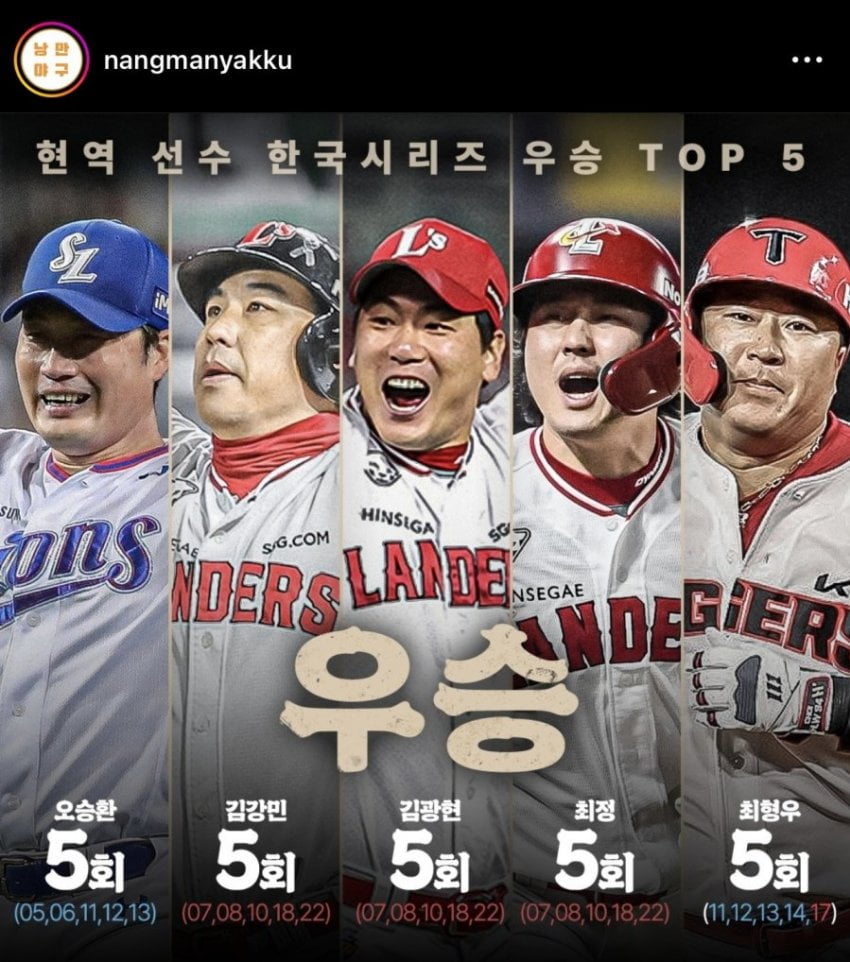Viewport: 850px width, 962px height.
Task: Open the post's three-dot overflow menu
Action: (806, 60)
